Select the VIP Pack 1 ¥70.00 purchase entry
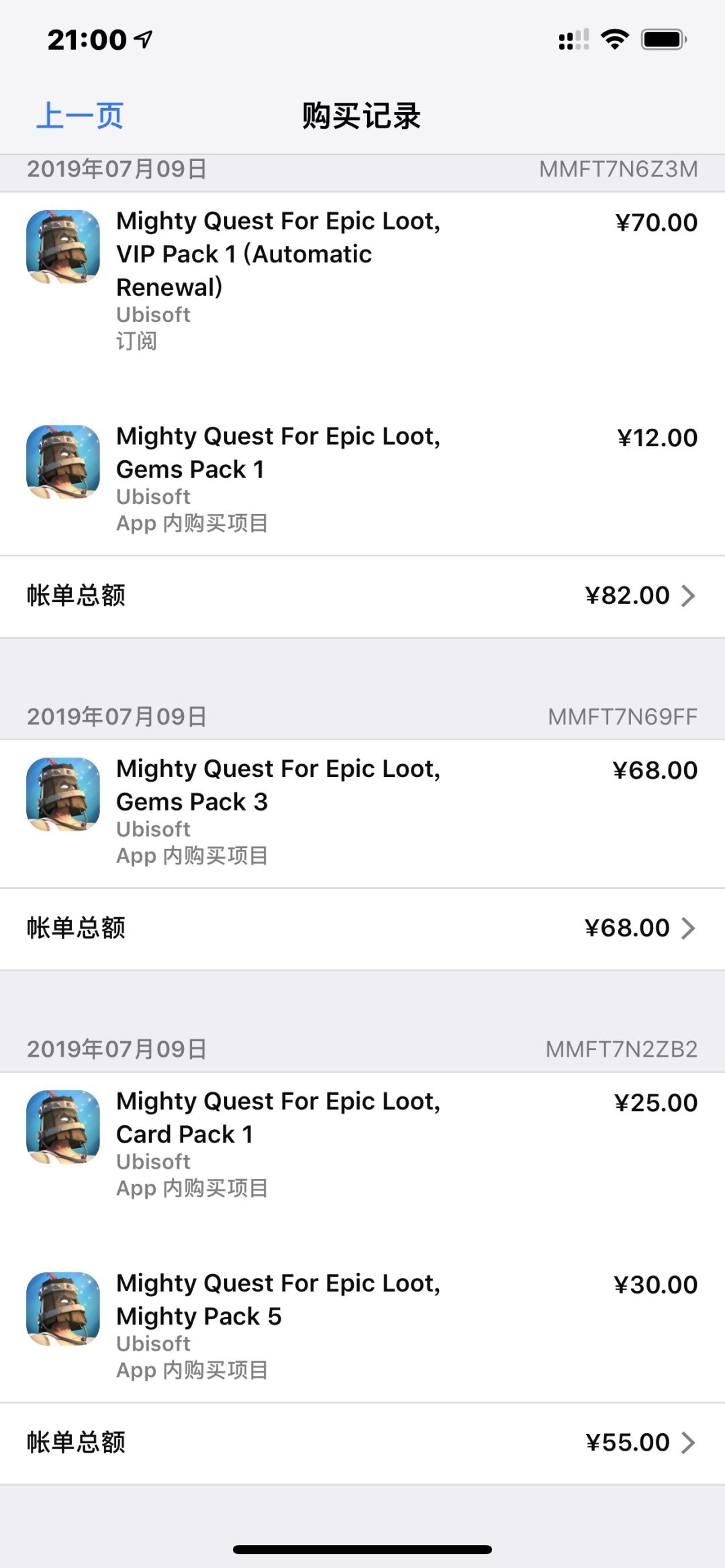 pyautogui.click(x=279, y=255)
